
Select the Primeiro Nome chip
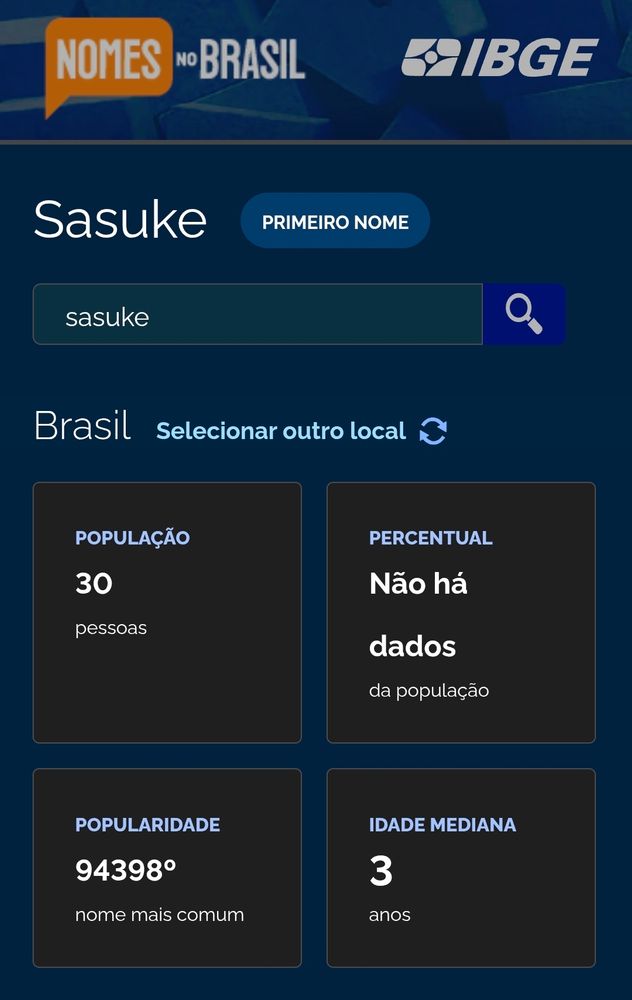[x=335, y=221]
